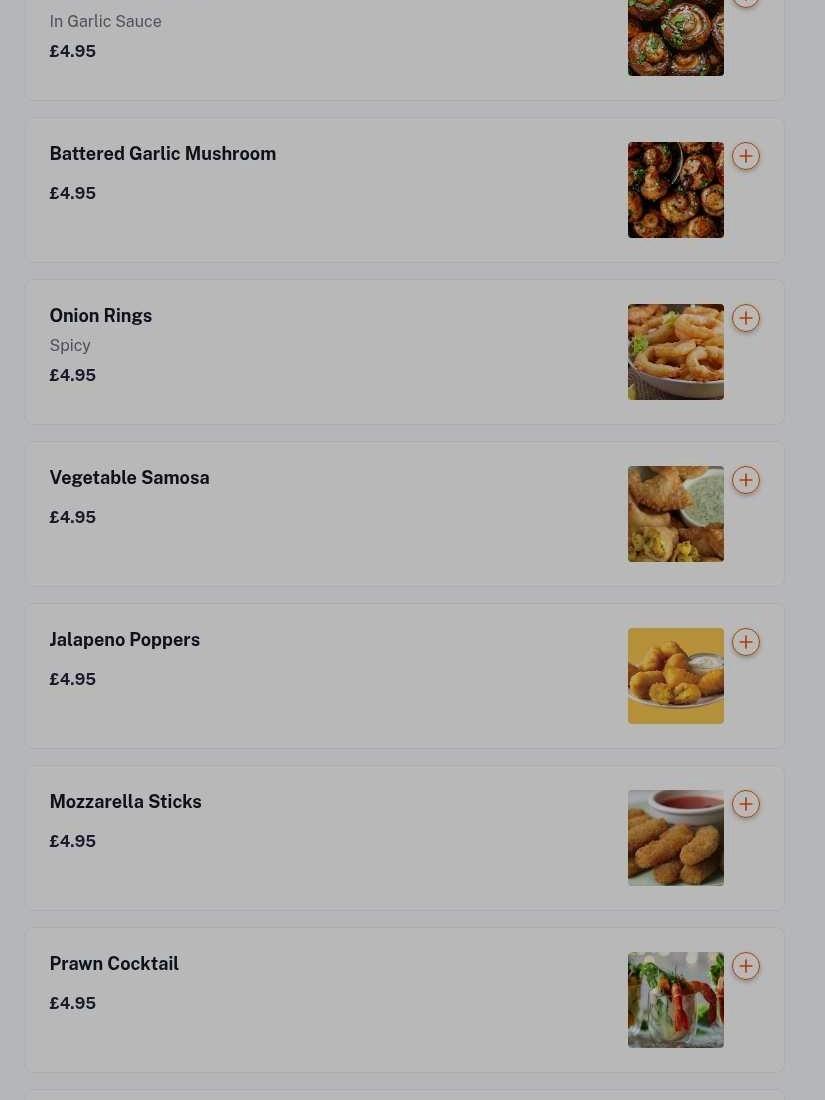Add the Spicy Onion Rings to the order

pyautogui.click(x=745, y=318)
